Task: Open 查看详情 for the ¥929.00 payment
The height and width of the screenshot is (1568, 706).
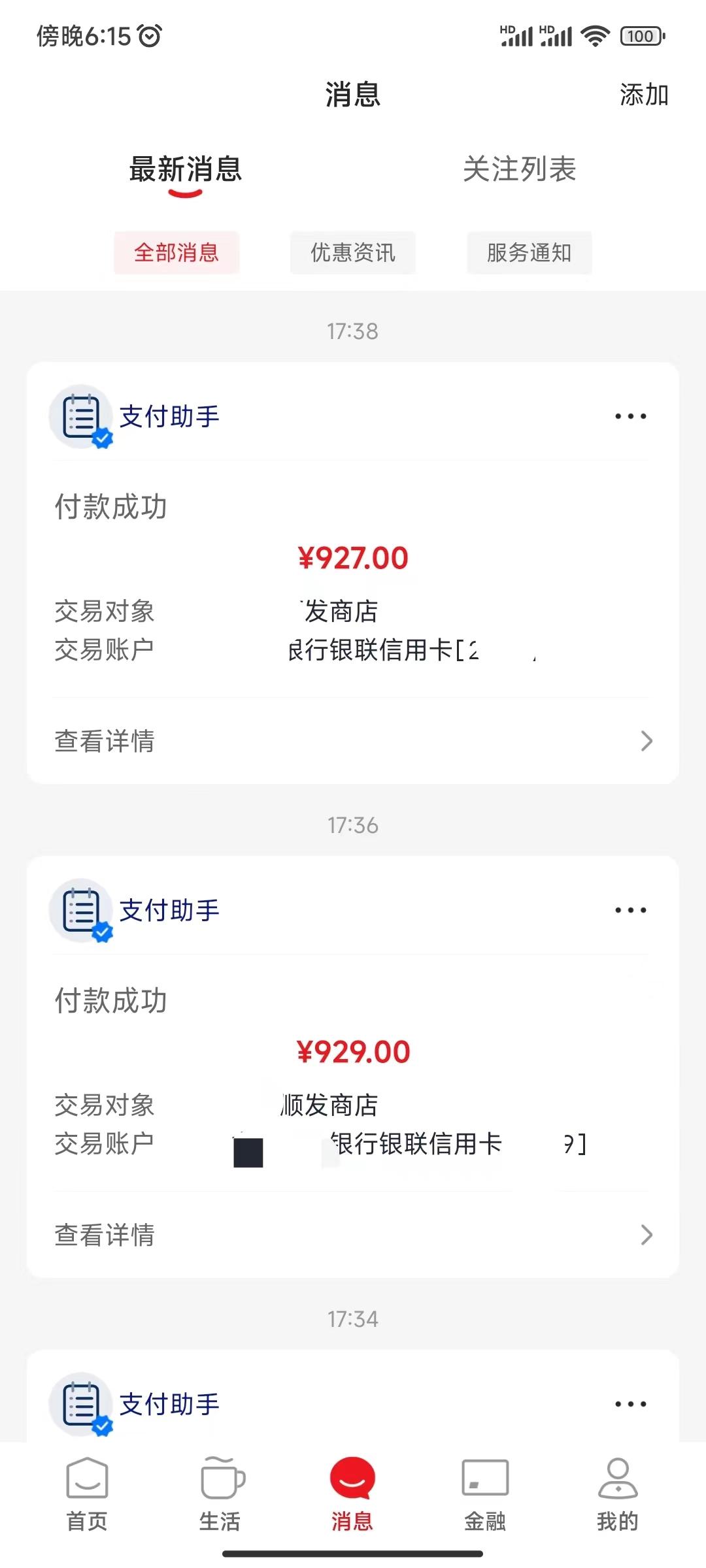Action: tap(353, 1235)
